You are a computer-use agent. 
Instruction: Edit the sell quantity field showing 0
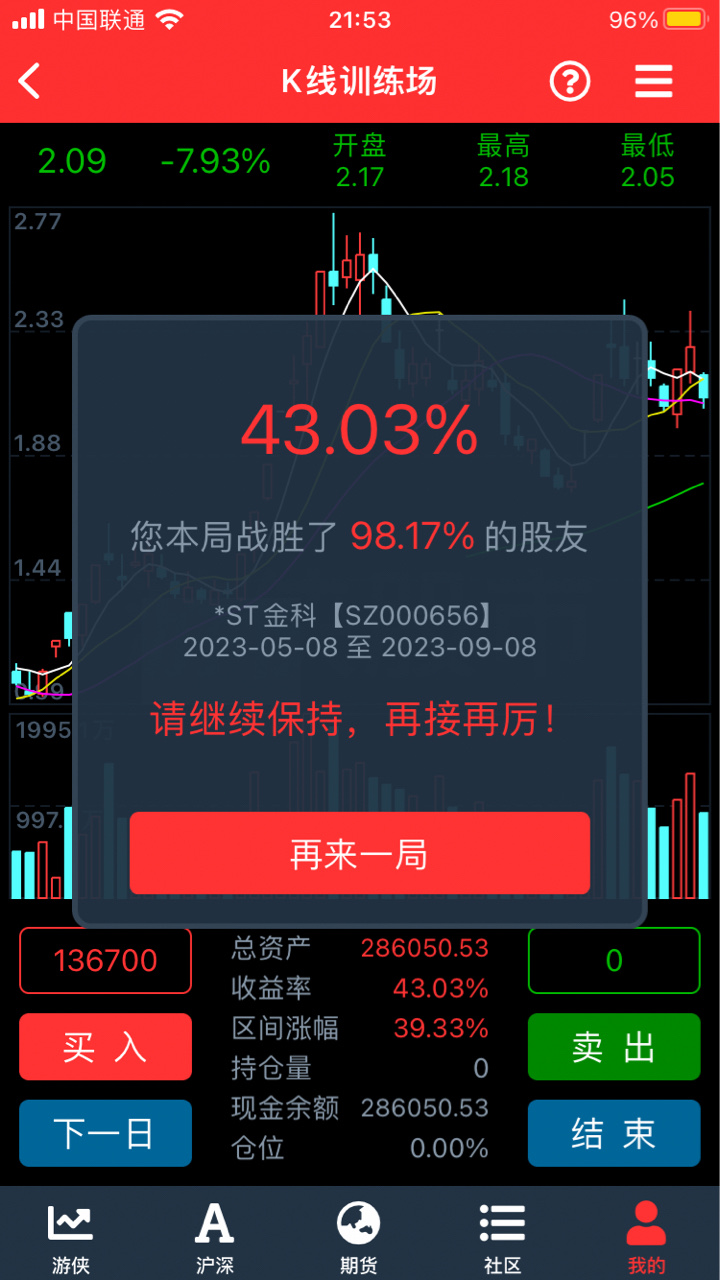click(614, 961)
